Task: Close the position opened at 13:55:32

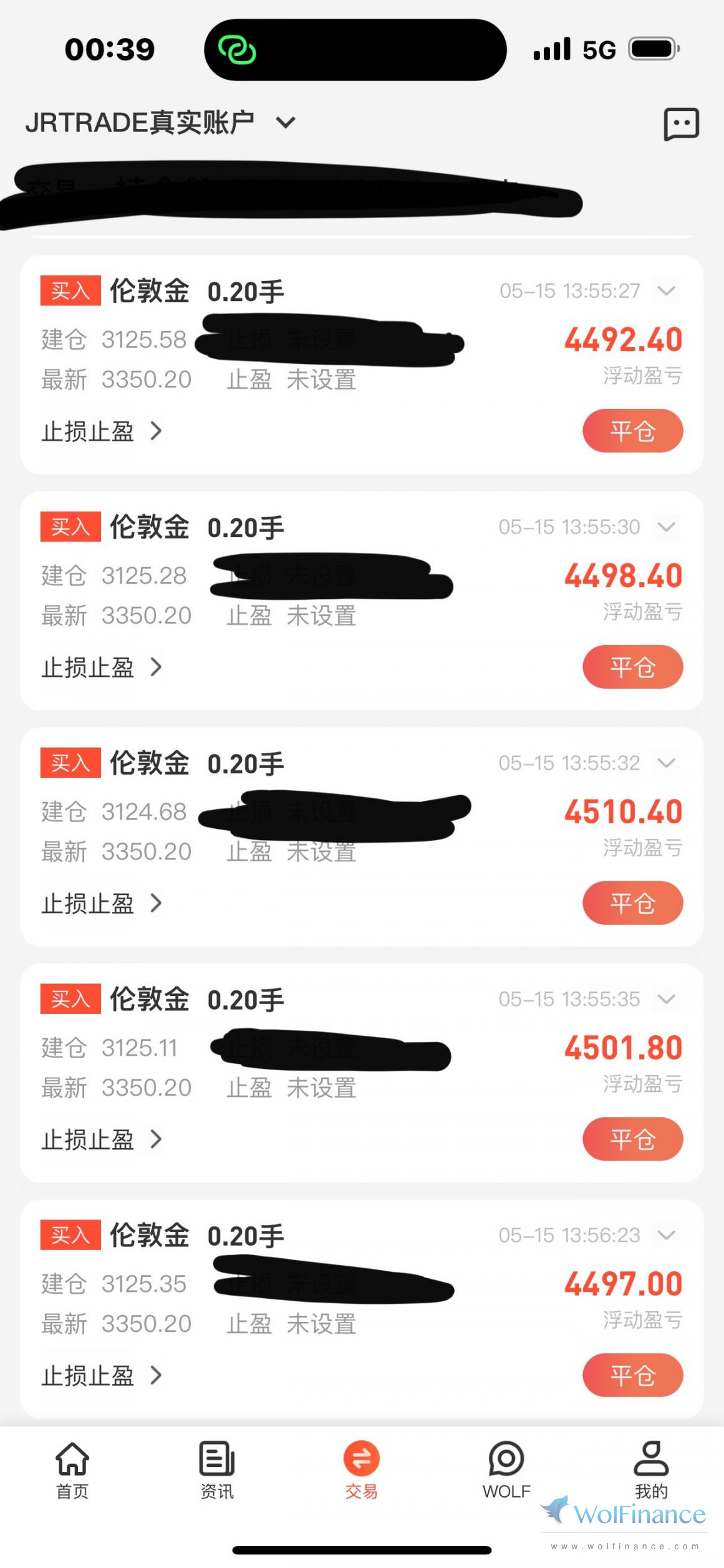Action: (x=632, y=903)
